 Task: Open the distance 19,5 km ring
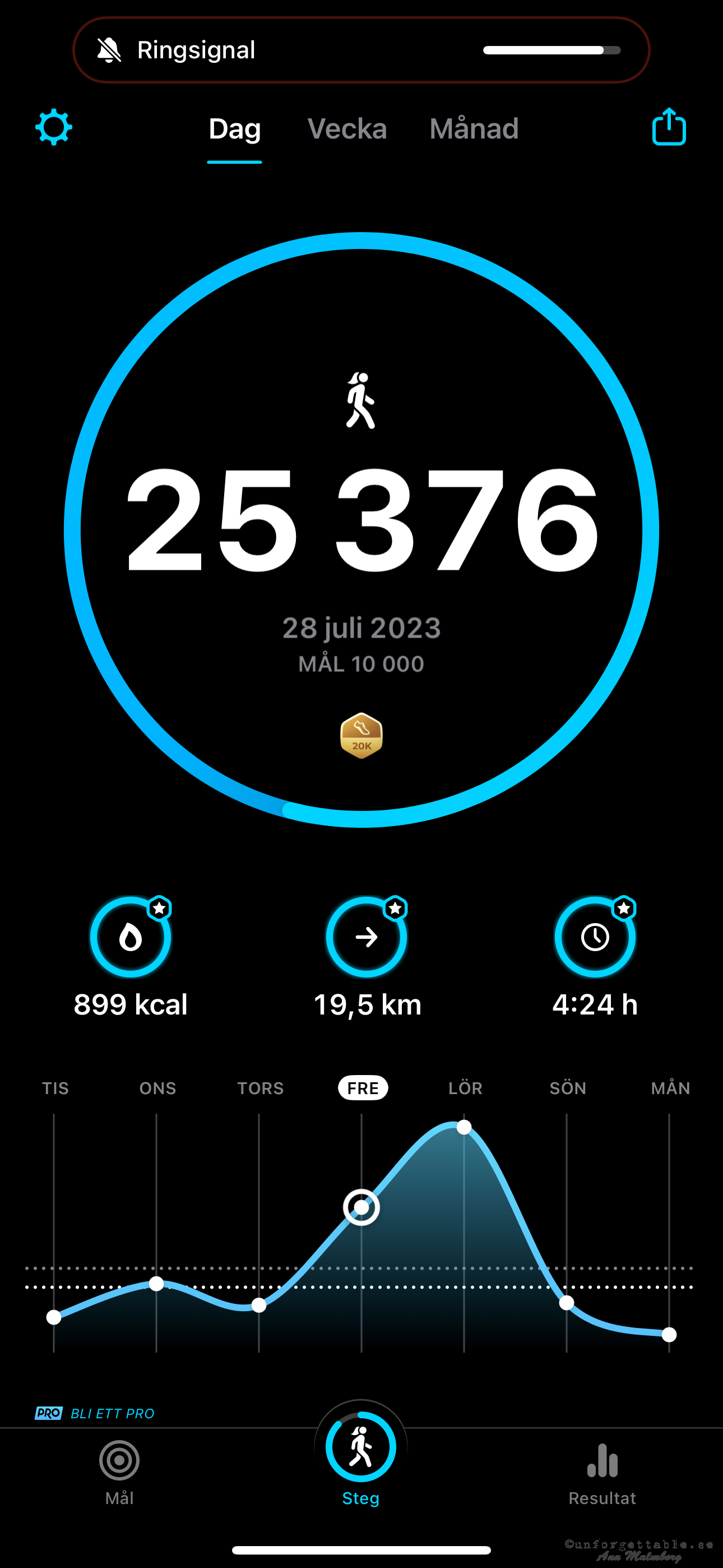pos(367,937)
